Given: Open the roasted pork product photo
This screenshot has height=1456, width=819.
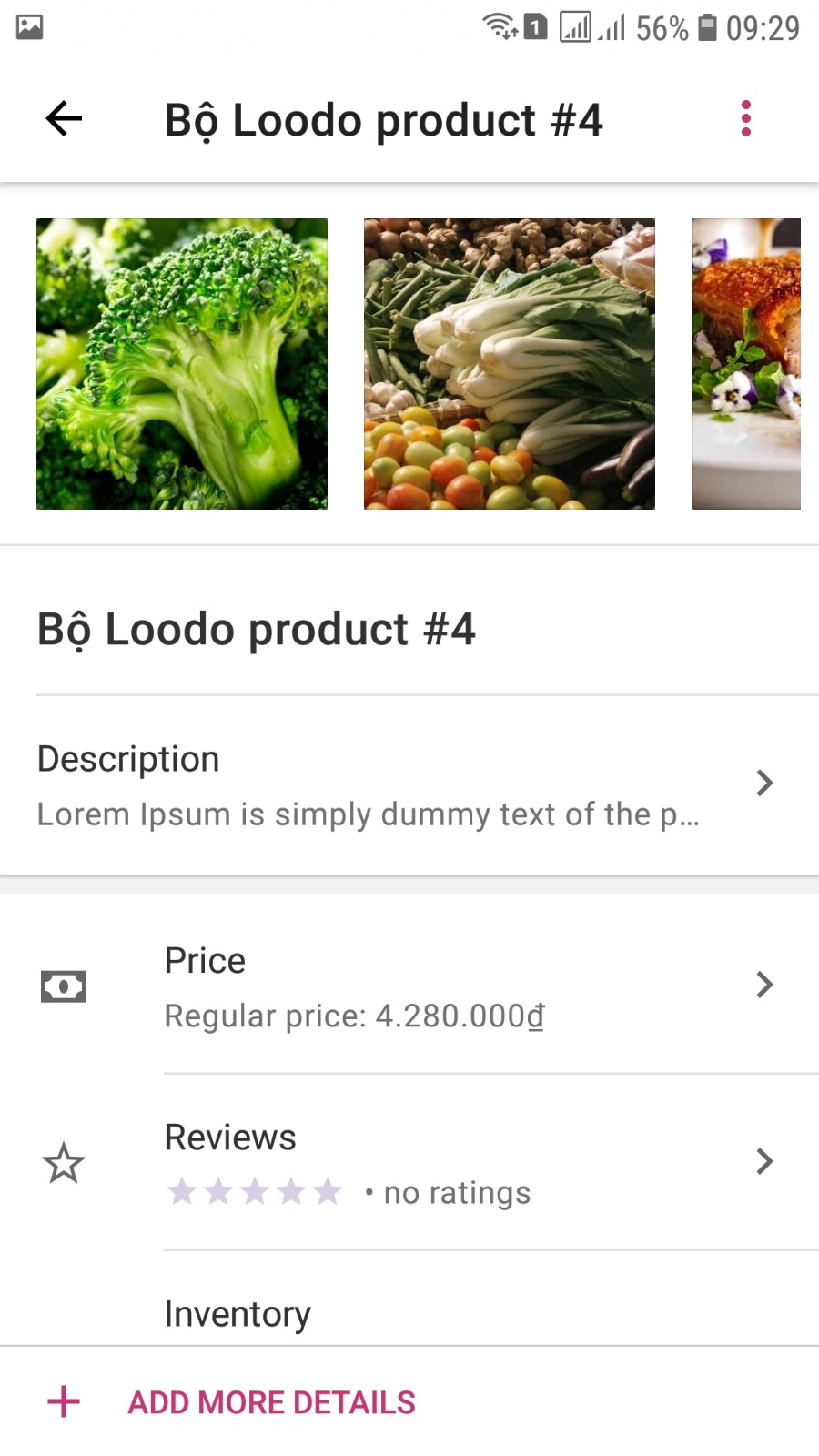Looking at the screenshot, I should [746, 364].
